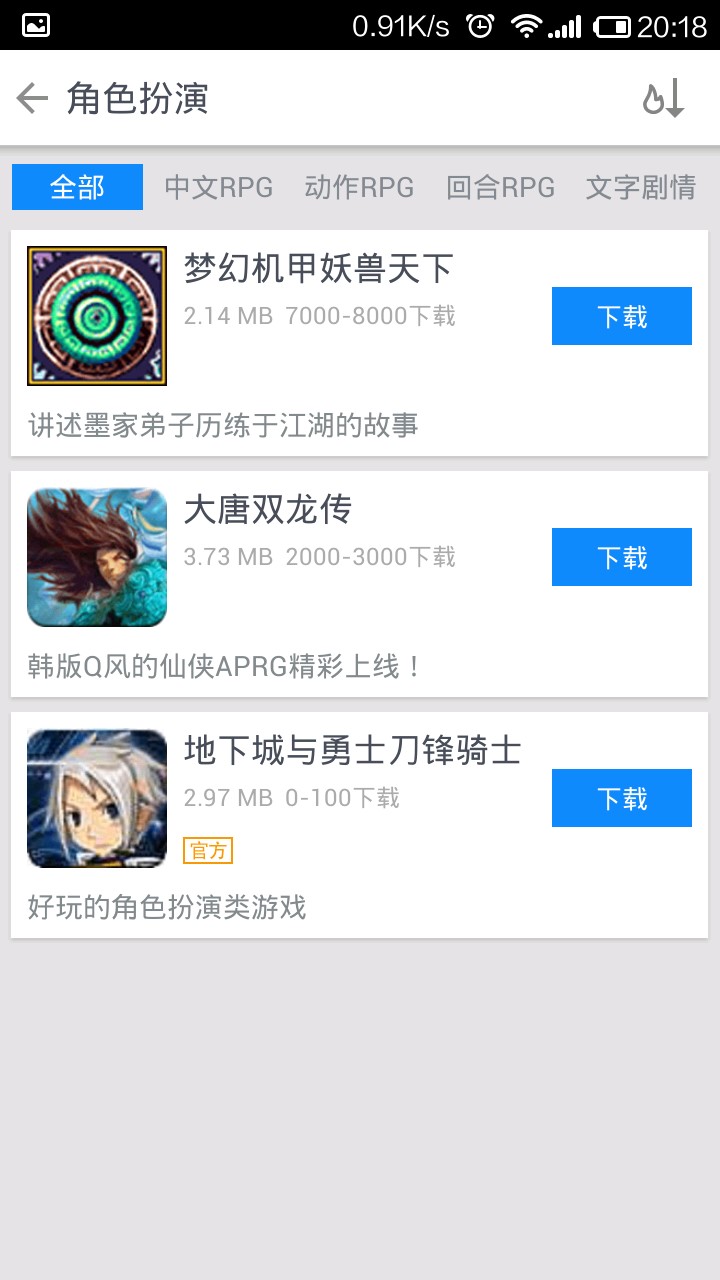Download 大唐双龙传
Screen dimensions: 720x1280
pyautogui.click(x=621, y=557)
